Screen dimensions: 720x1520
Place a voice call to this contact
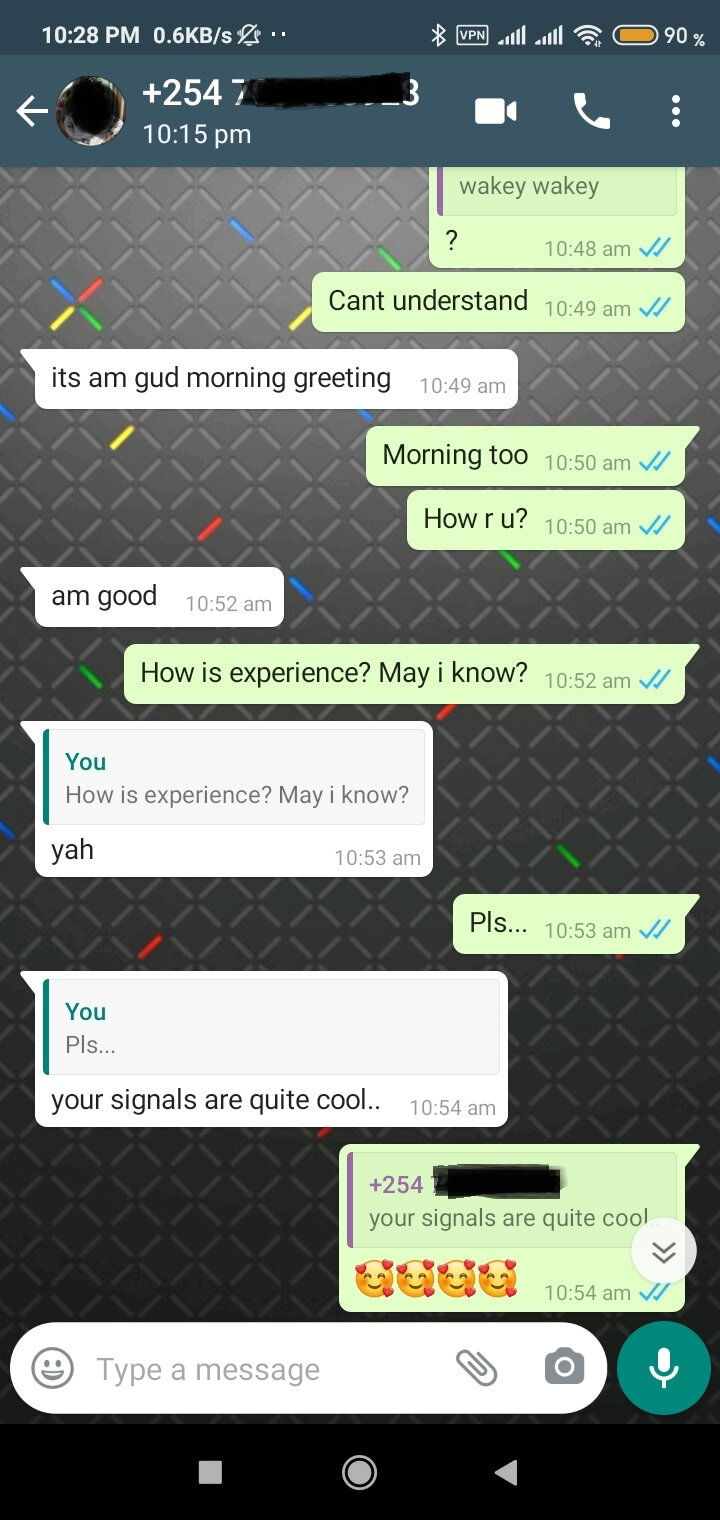[x=591, y=111]
